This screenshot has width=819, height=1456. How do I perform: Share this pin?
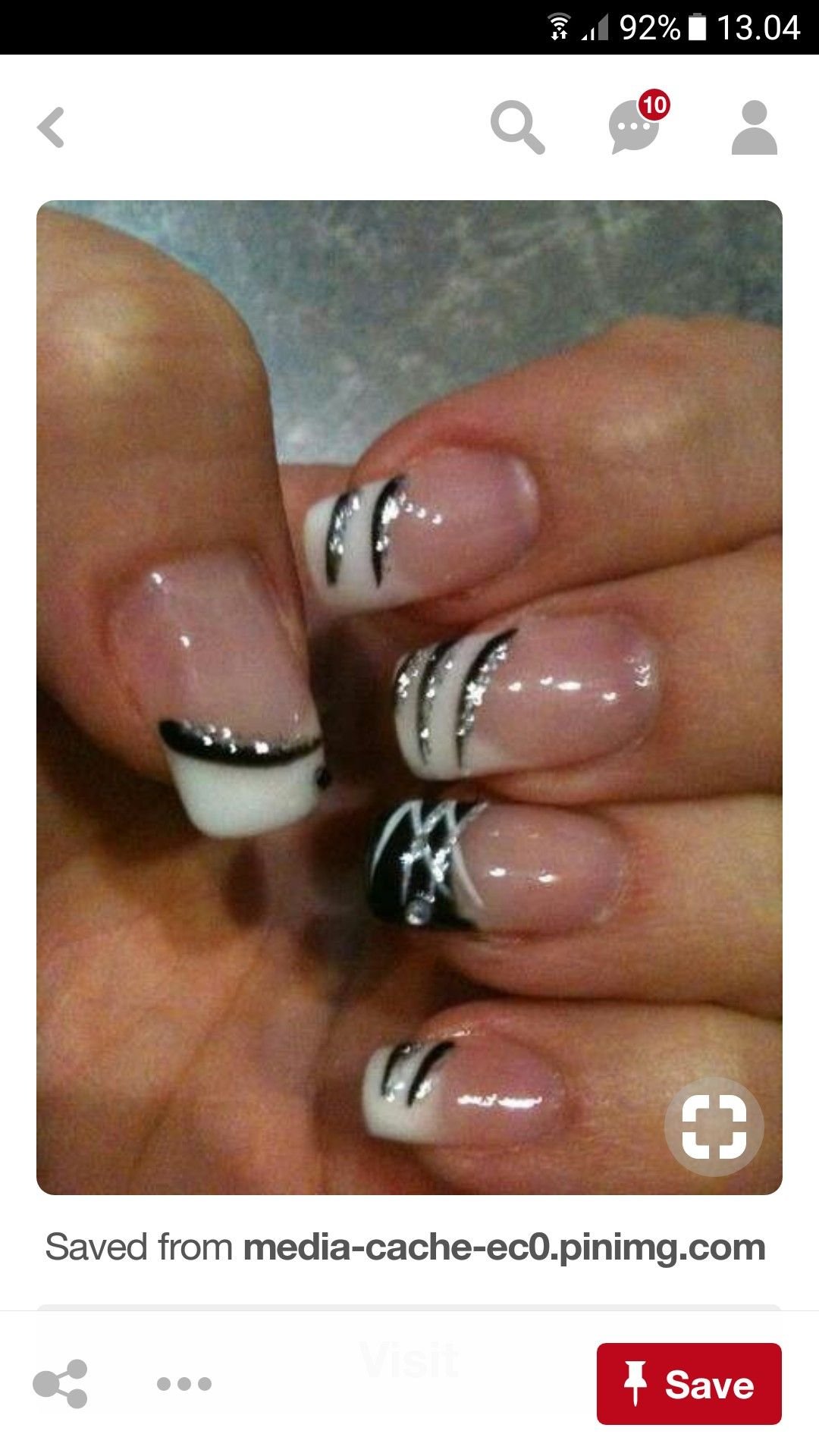[61, 1384]
